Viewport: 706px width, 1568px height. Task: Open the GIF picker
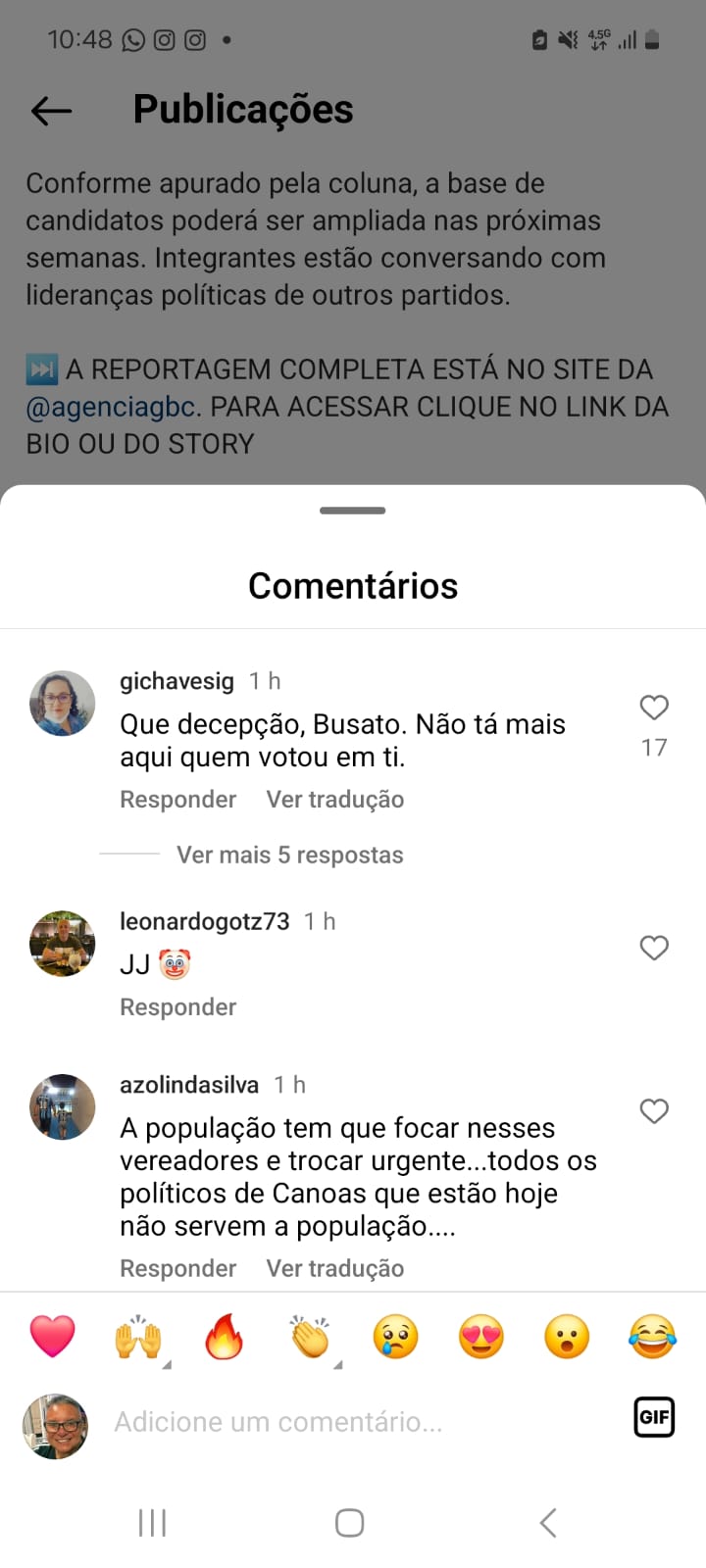pyautogui.click(x=653, y=1417)
